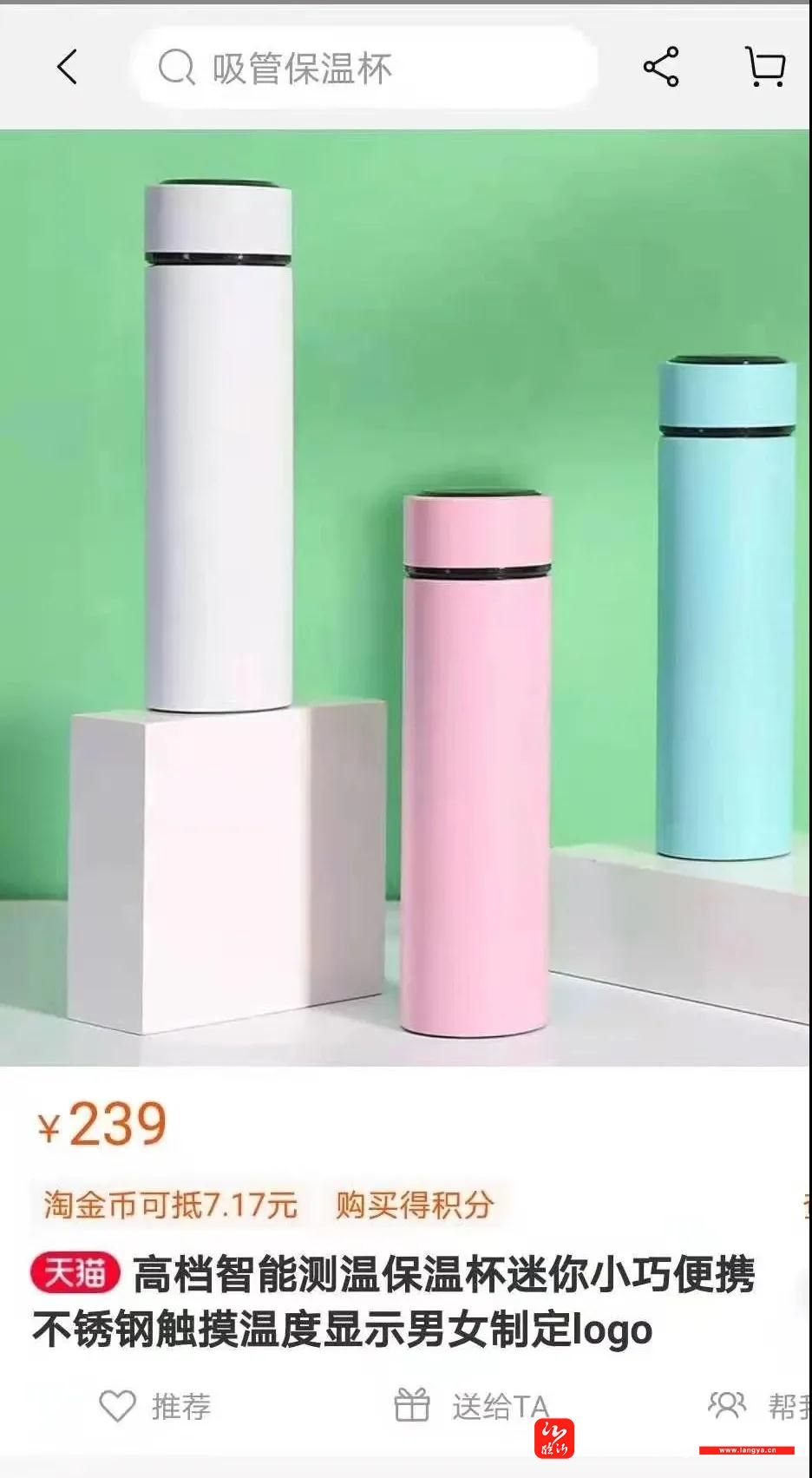Go back using the back arrow

(x=67, y=67)
